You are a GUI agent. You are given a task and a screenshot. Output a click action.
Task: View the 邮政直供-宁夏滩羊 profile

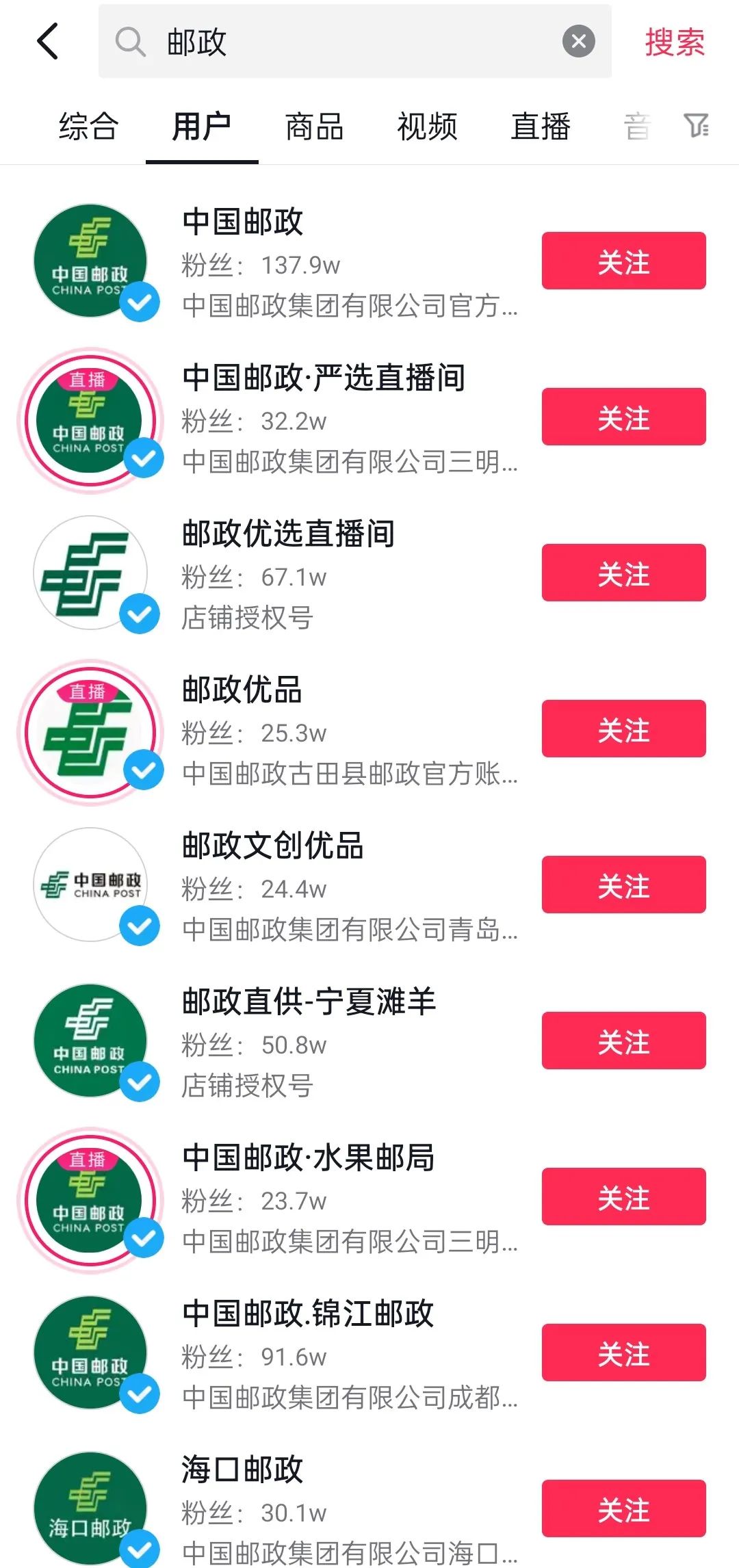point(309,1002)
